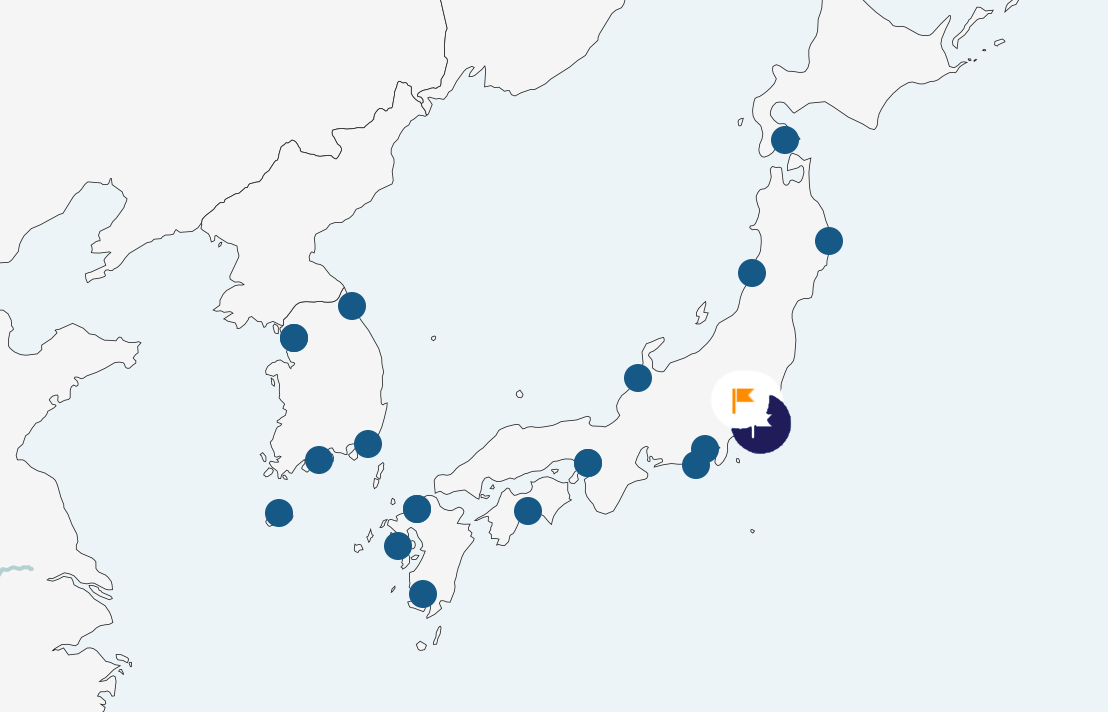The width and height of the screenshot is (1108, 712).
Task: Tap the dot on Korea's northeast coast
Action: 352,306
